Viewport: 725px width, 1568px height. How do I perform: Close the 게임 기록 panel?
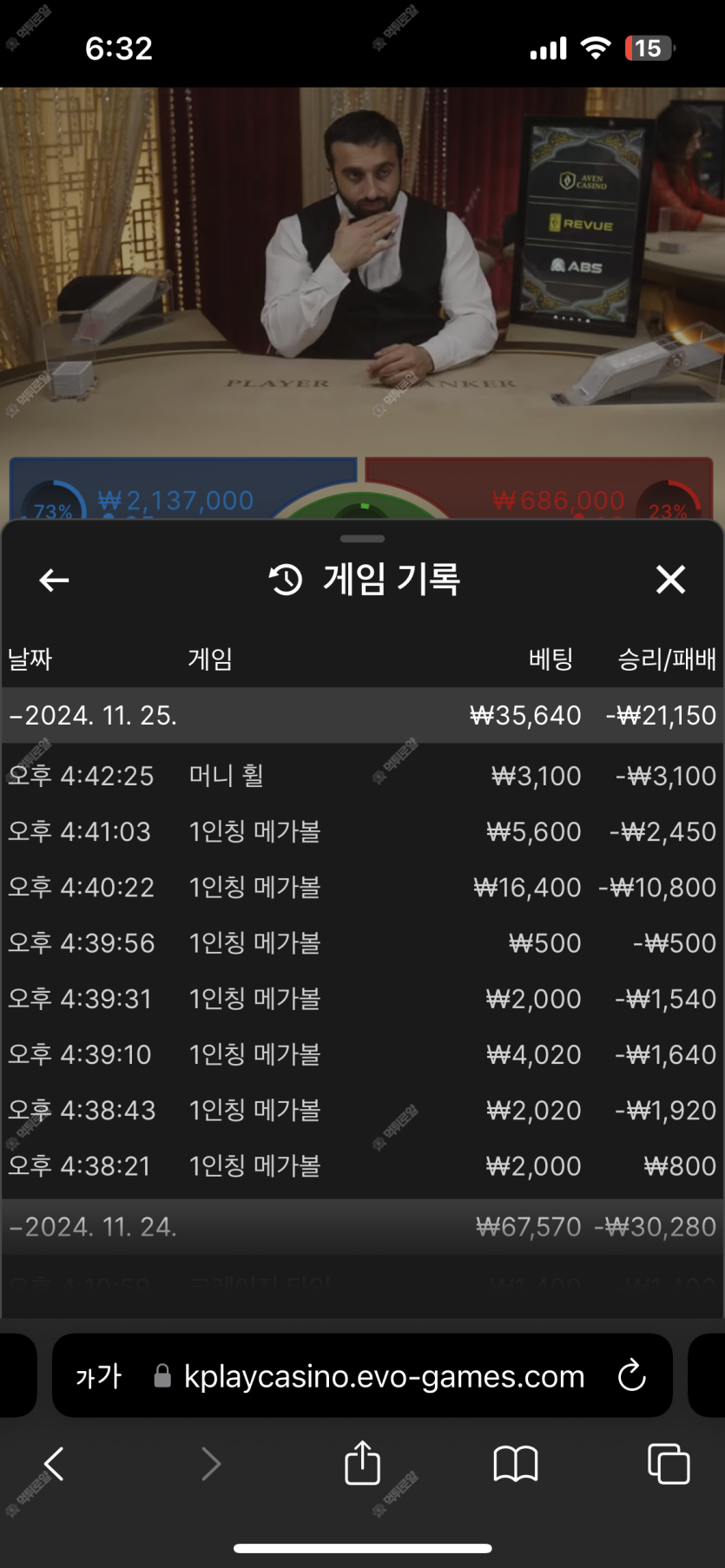pos(670,580)
